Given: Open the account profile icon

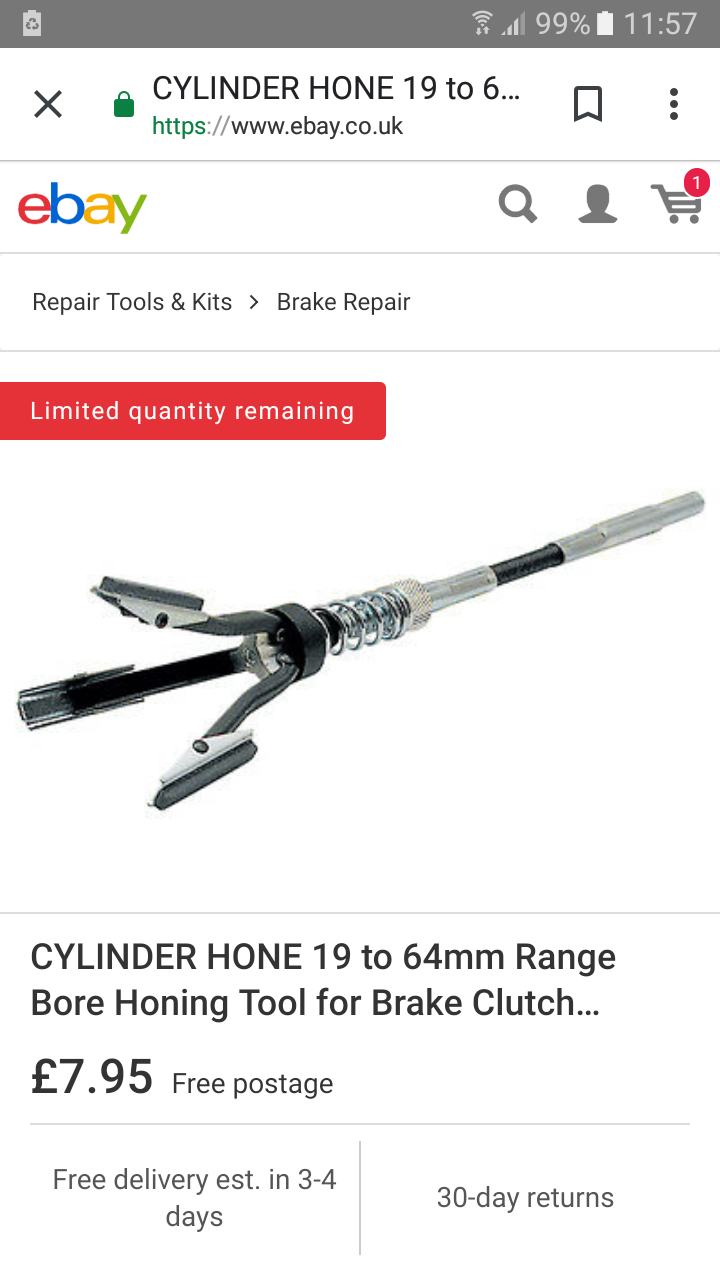Looking at the screenshot, I should point(598,206).
